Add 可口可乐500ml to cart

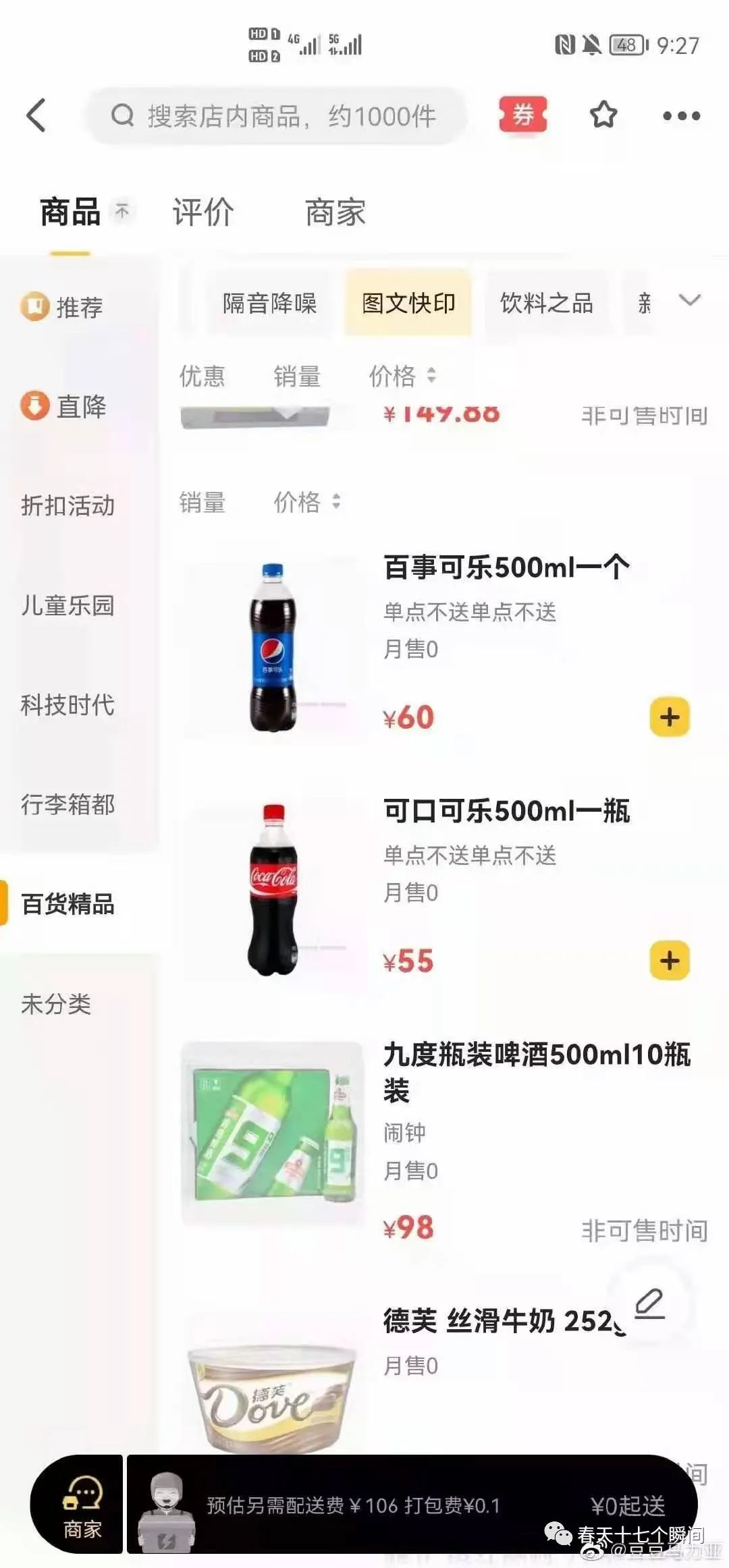[669, 960]
